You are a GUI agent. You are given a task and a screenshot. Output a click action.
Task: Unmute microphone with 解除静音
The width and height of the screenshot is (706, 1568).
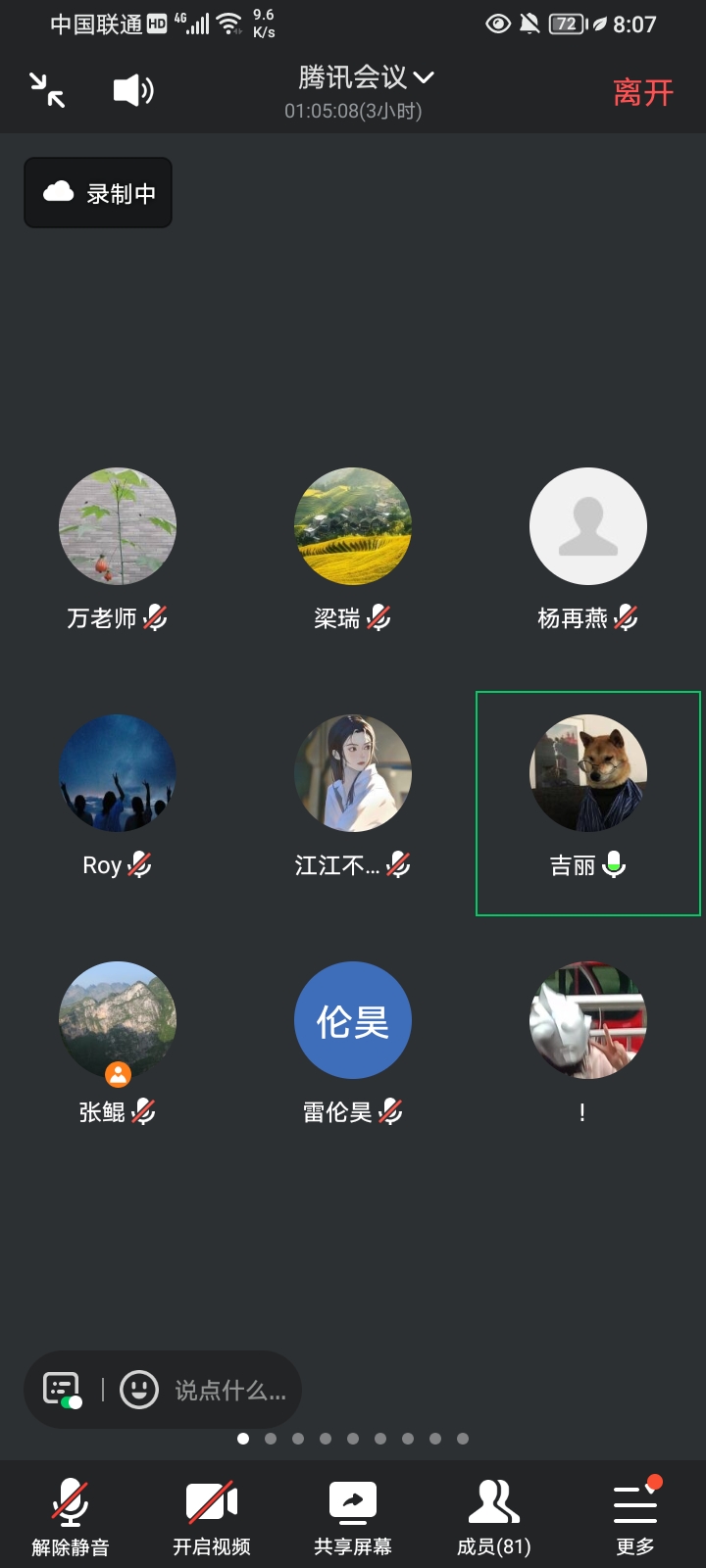coord(71,1515)
